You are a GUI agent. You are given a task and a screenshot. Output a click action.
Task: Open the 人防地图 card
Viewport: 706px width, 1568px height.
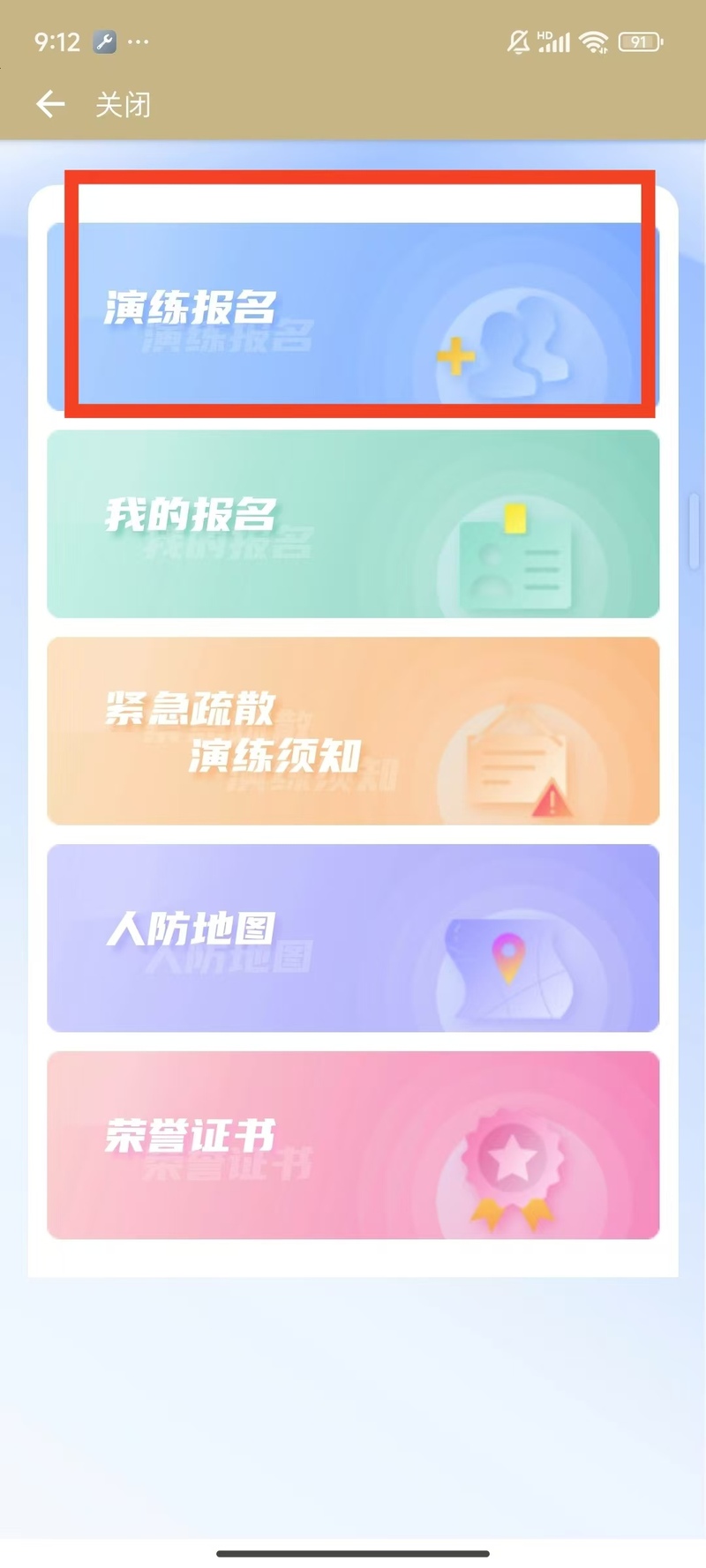coord(353,937)
